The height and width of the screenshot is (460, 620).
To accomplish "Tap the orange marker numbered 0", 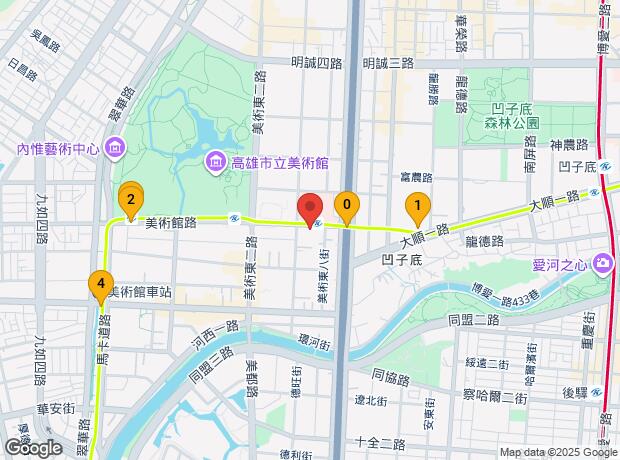I will [347, 206].
